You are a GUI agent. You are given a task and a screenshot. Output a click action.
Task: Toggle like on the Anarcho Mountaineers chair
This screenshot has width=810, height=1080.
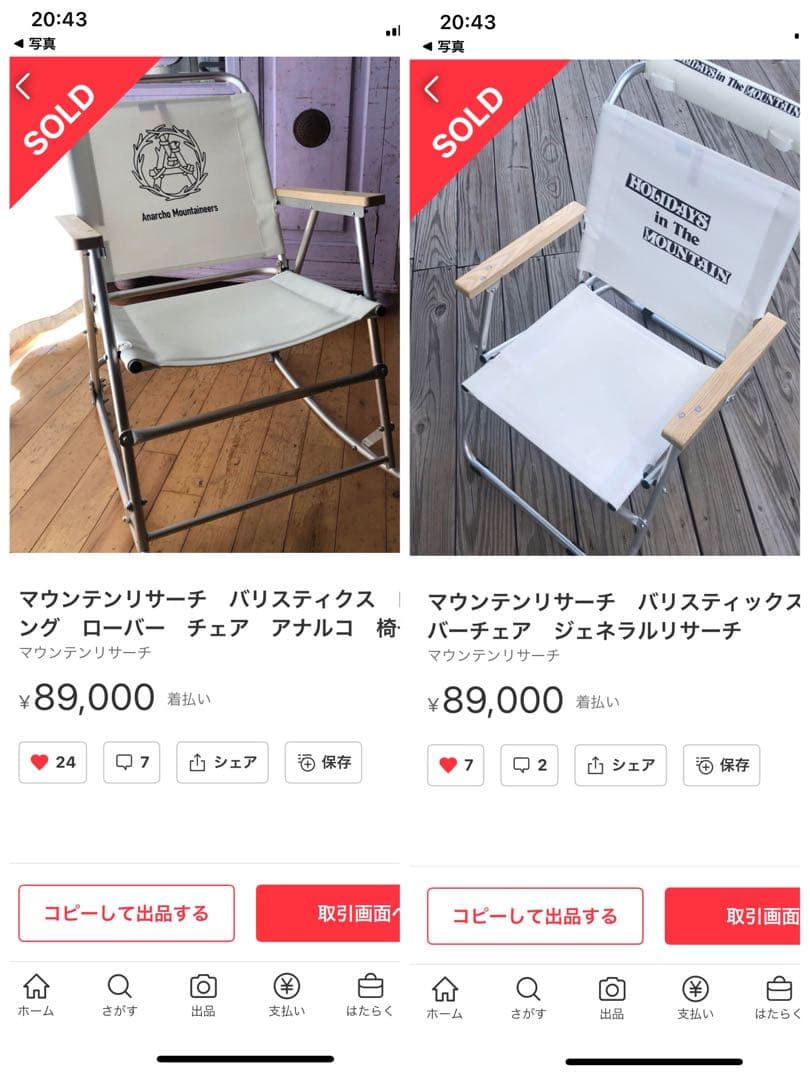52,763
